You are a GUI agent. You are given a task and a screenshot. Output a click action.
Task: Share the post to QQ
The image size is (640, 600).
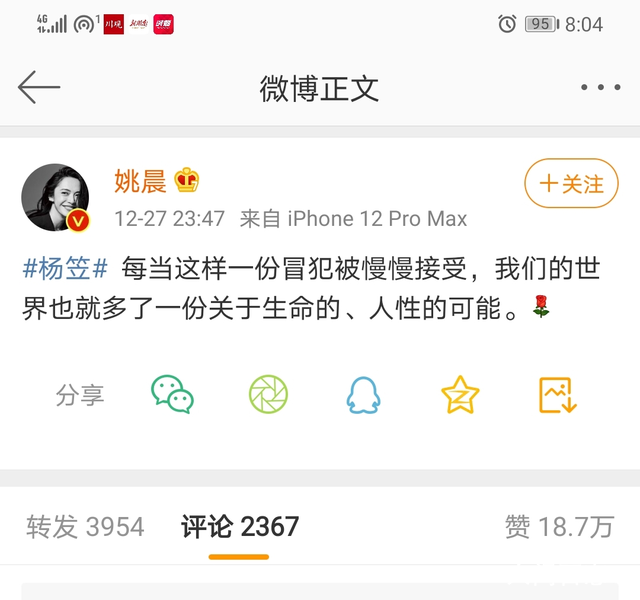pos(363,395)
